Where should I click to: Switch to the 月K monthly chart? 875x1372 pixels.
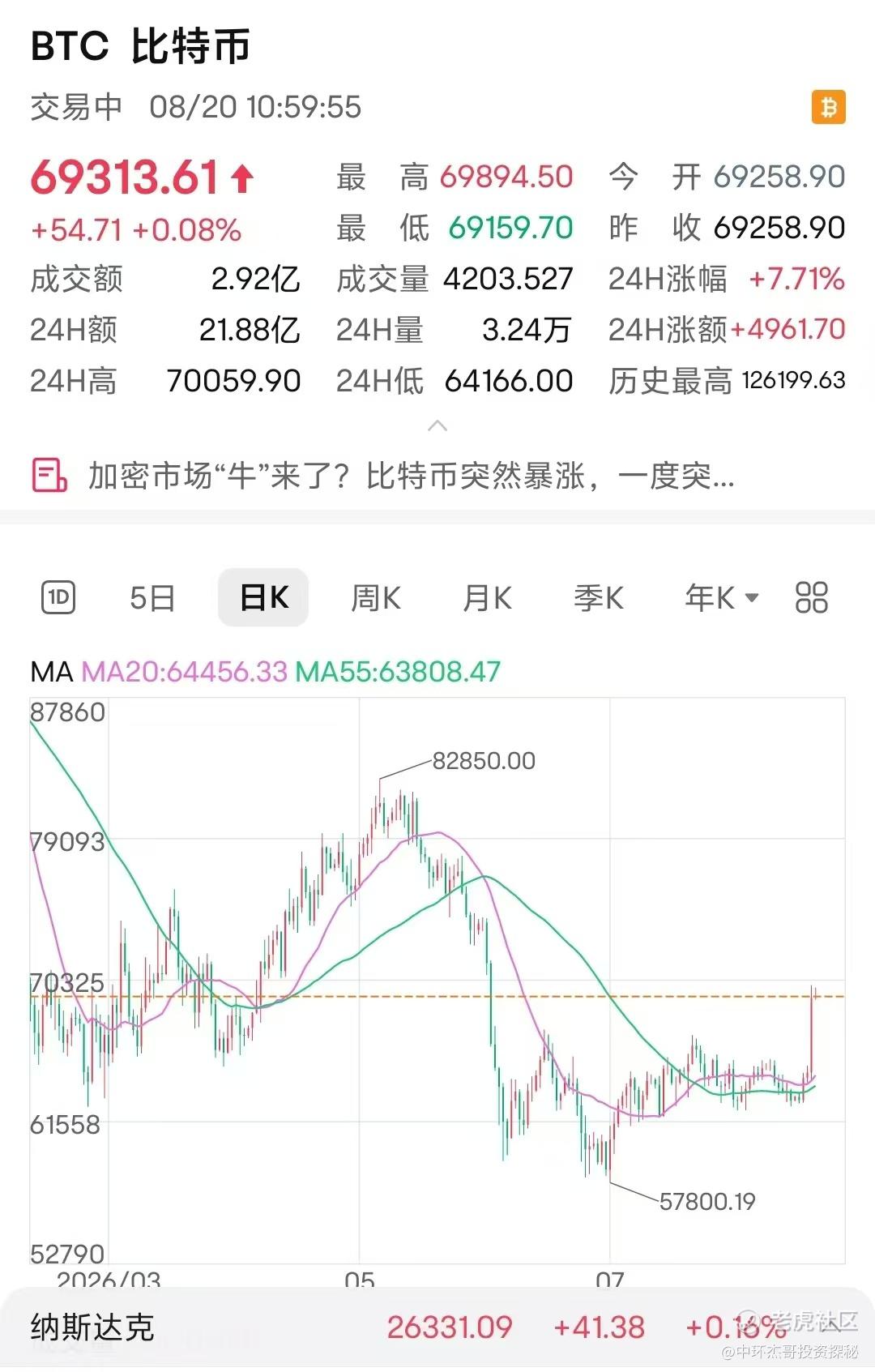click(x=487, y=598)
